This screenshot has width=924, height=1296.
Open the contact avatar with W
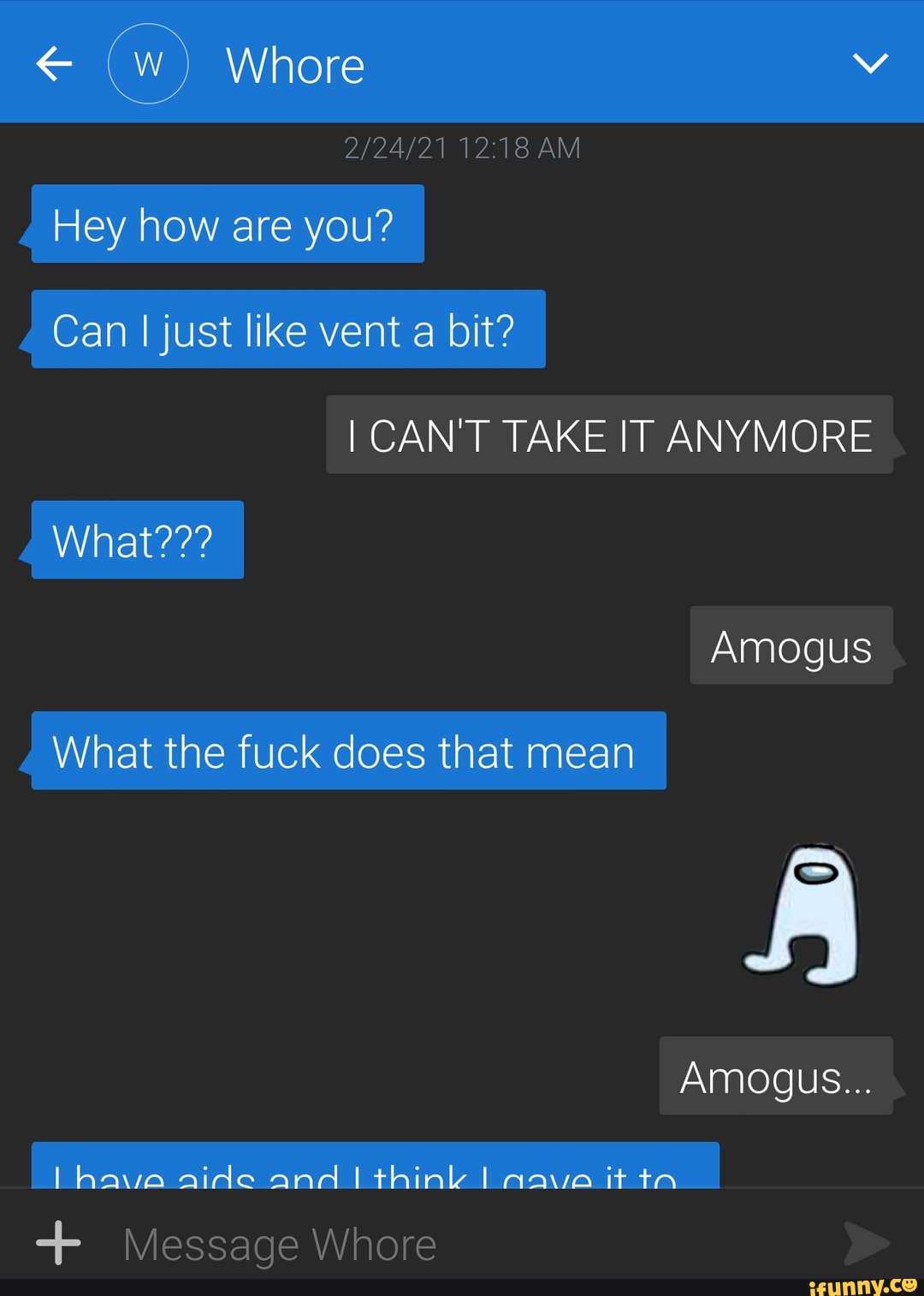148,64
